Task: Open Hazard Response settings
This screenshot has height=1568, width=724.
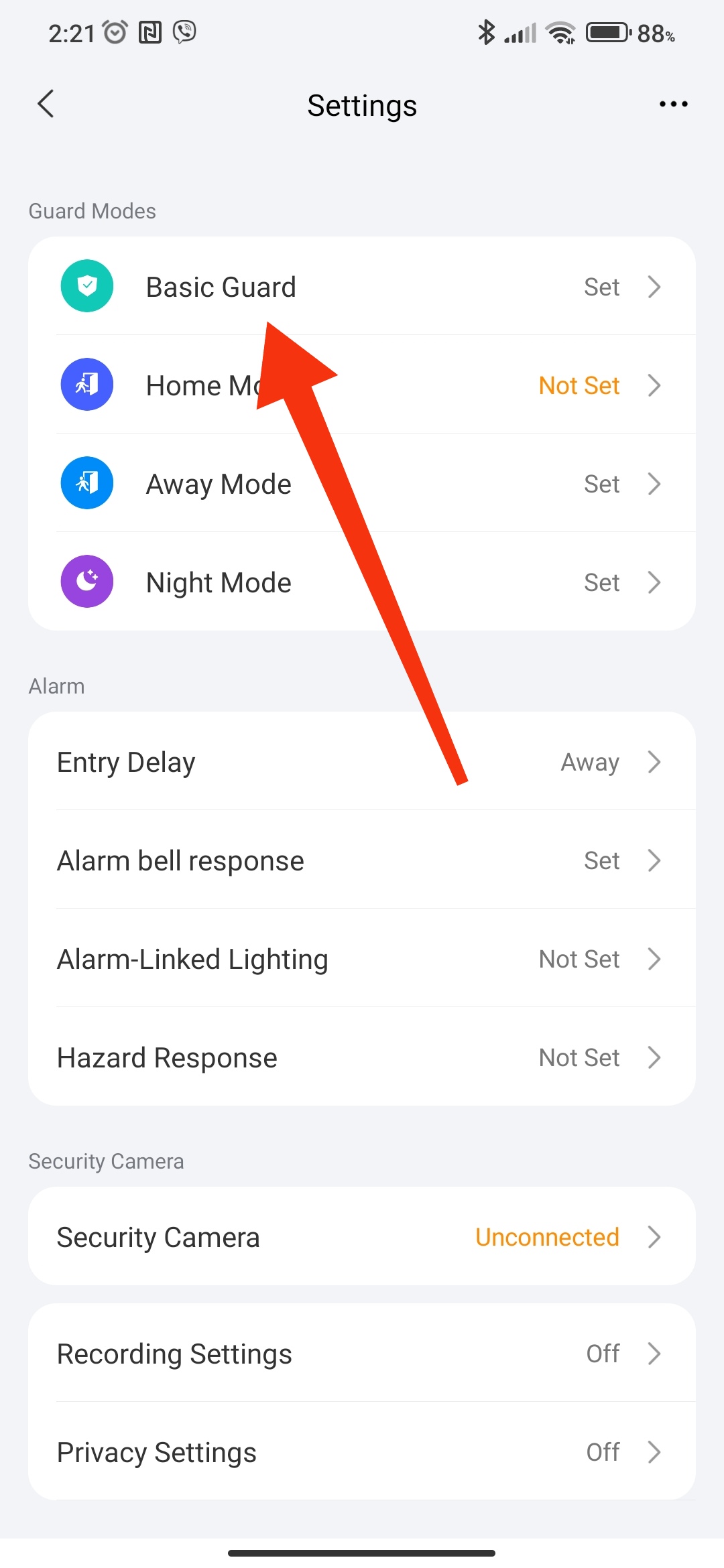Action: tap(362, 1057)
